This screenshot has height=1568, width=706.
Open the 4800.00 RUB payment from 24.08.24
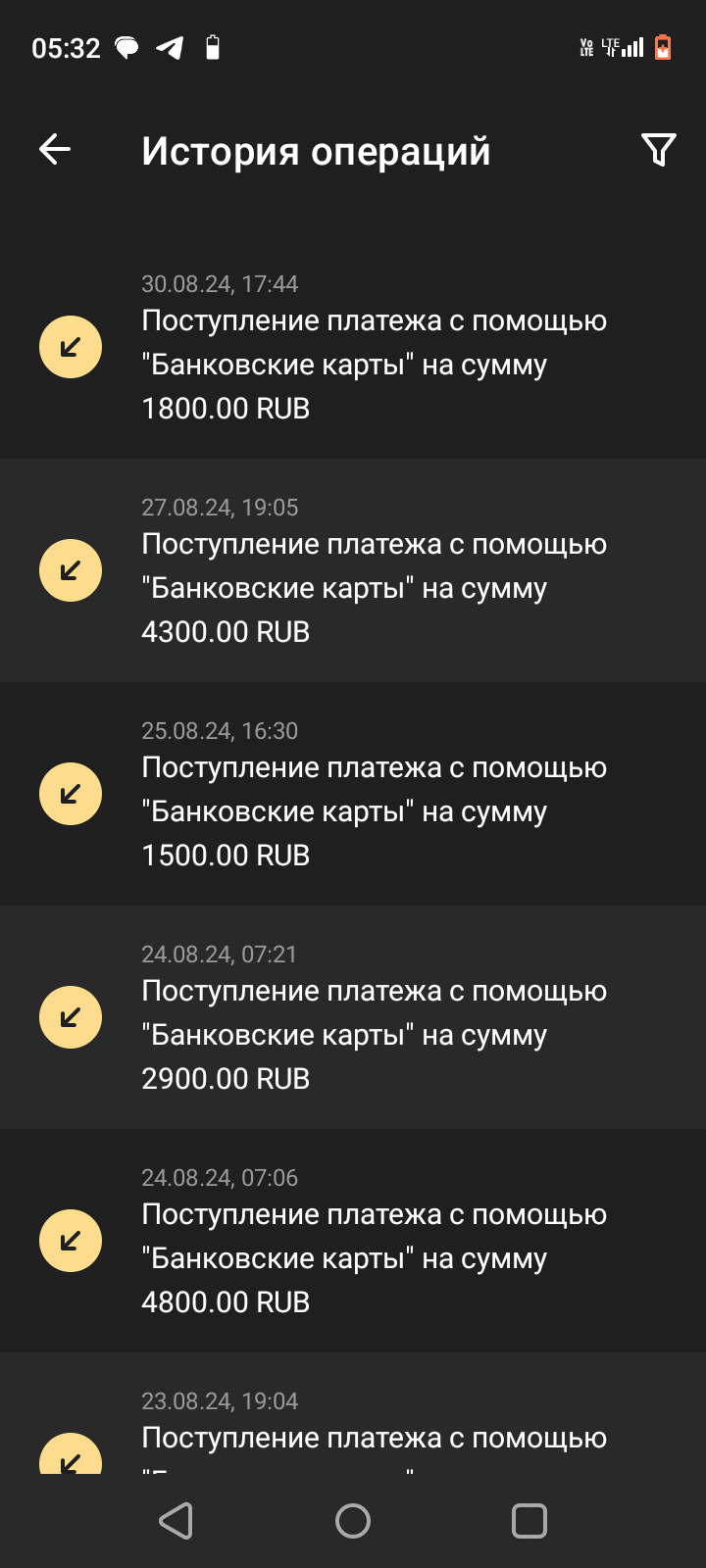click(x=353, y=1241)
